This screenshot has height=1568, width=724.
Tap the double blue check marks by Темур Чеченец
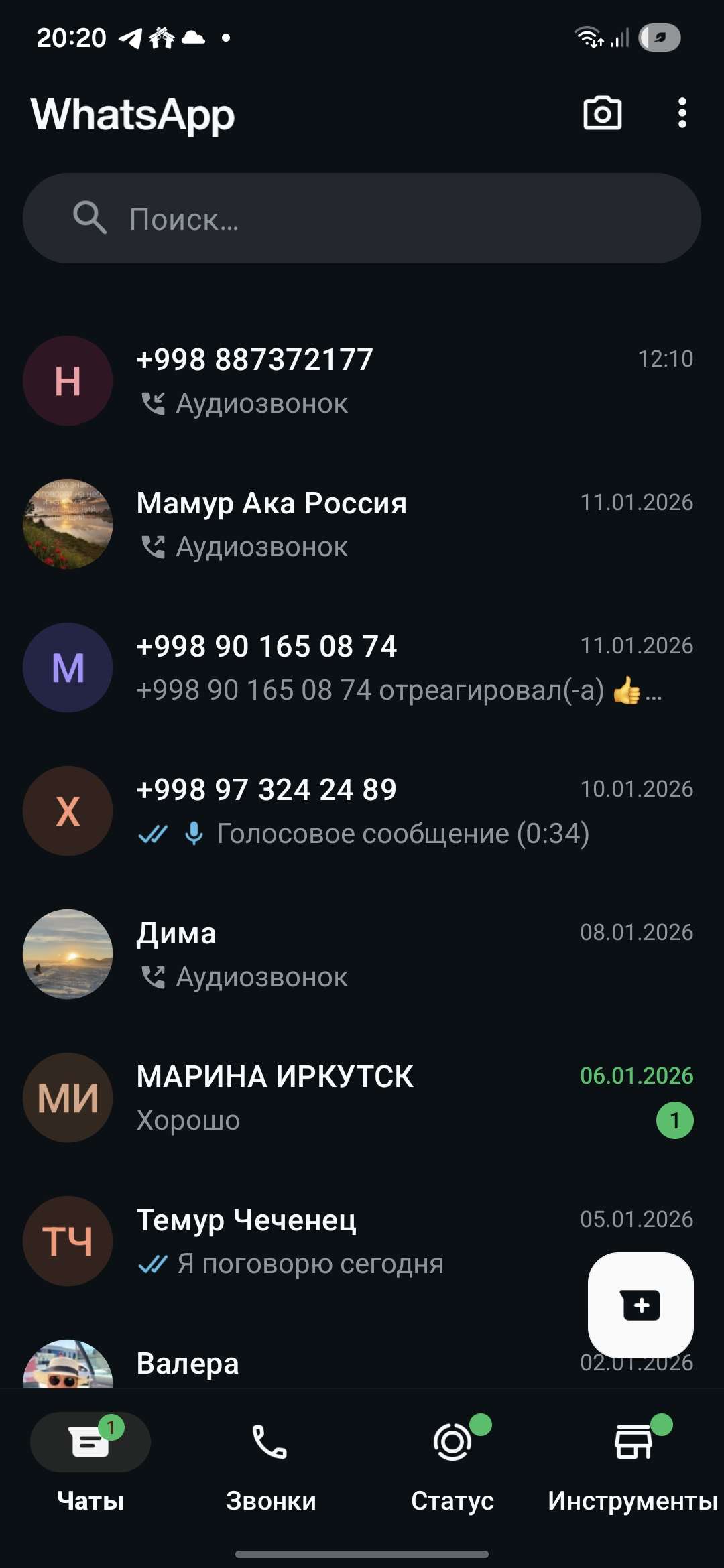pyautogui.click(x=154, y=1263)
